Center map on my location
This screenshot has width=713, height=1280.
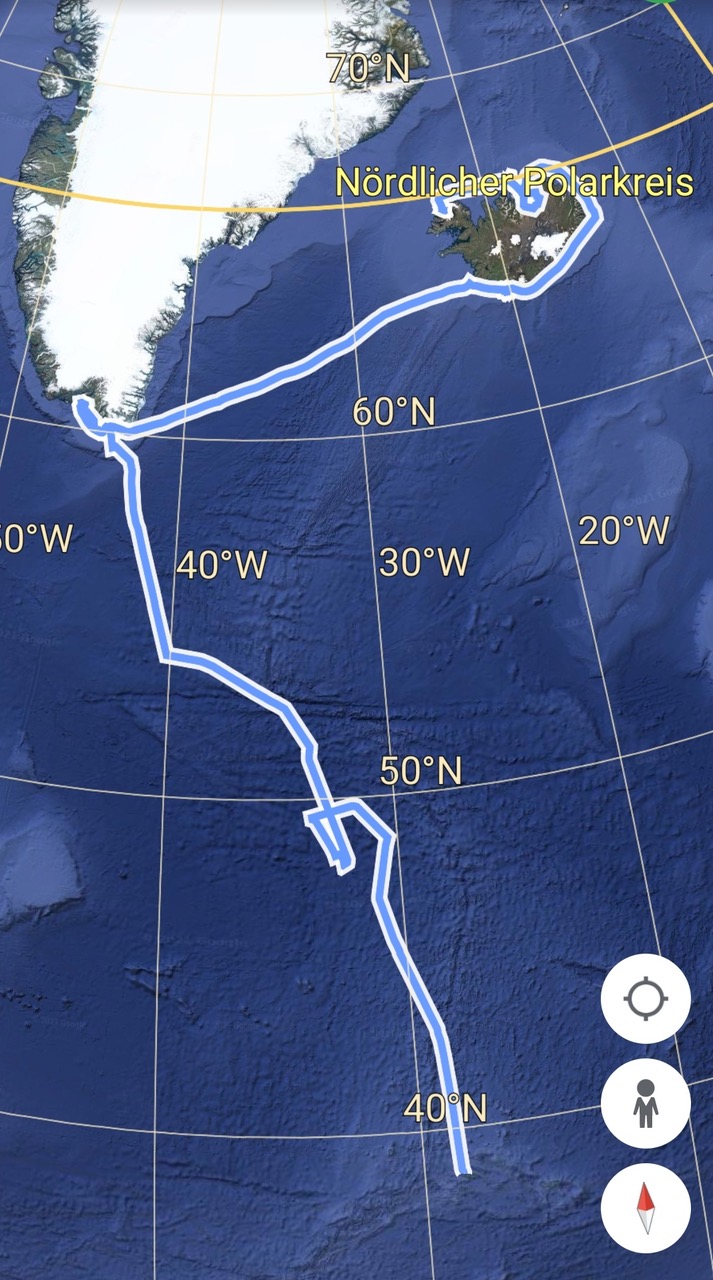646,999
